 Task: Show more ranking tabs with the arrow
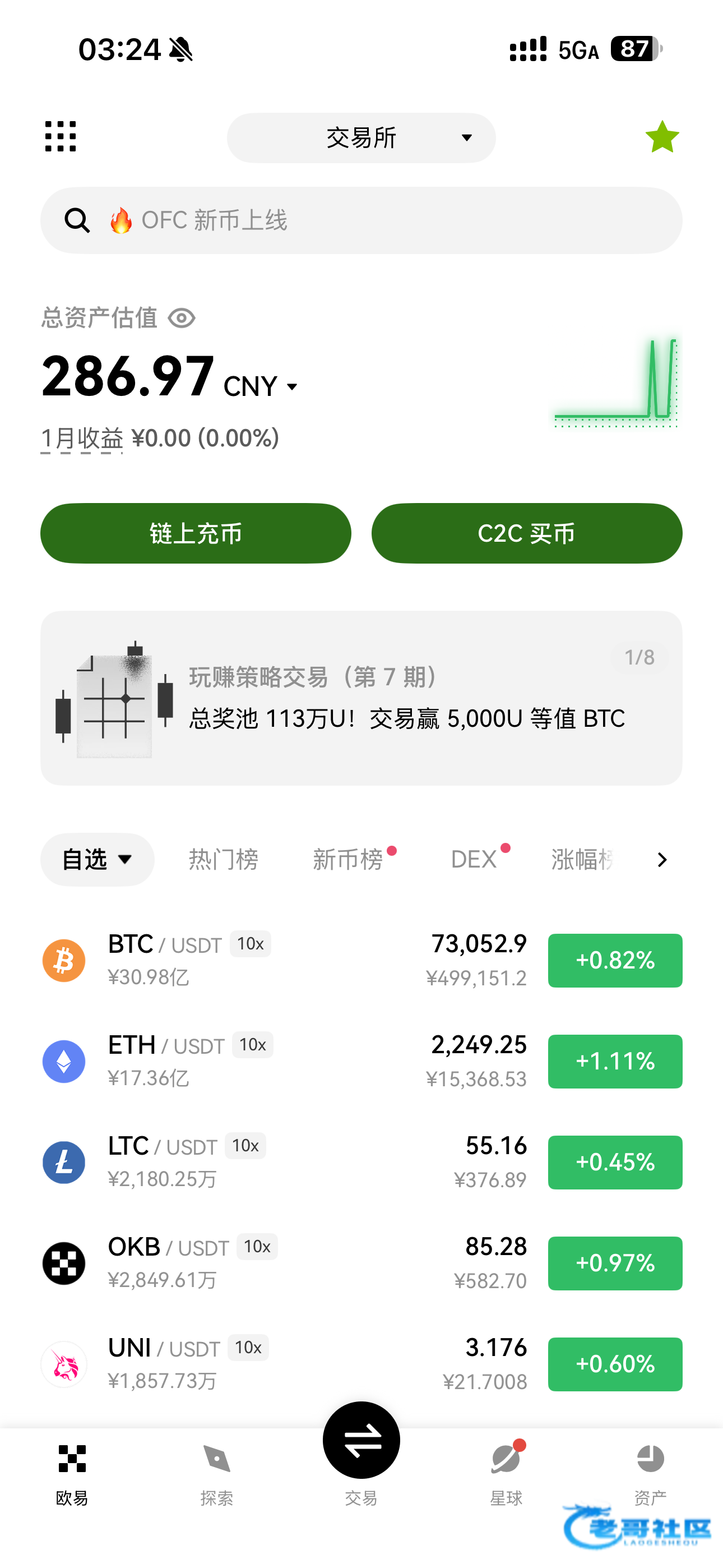pos(661,860)
